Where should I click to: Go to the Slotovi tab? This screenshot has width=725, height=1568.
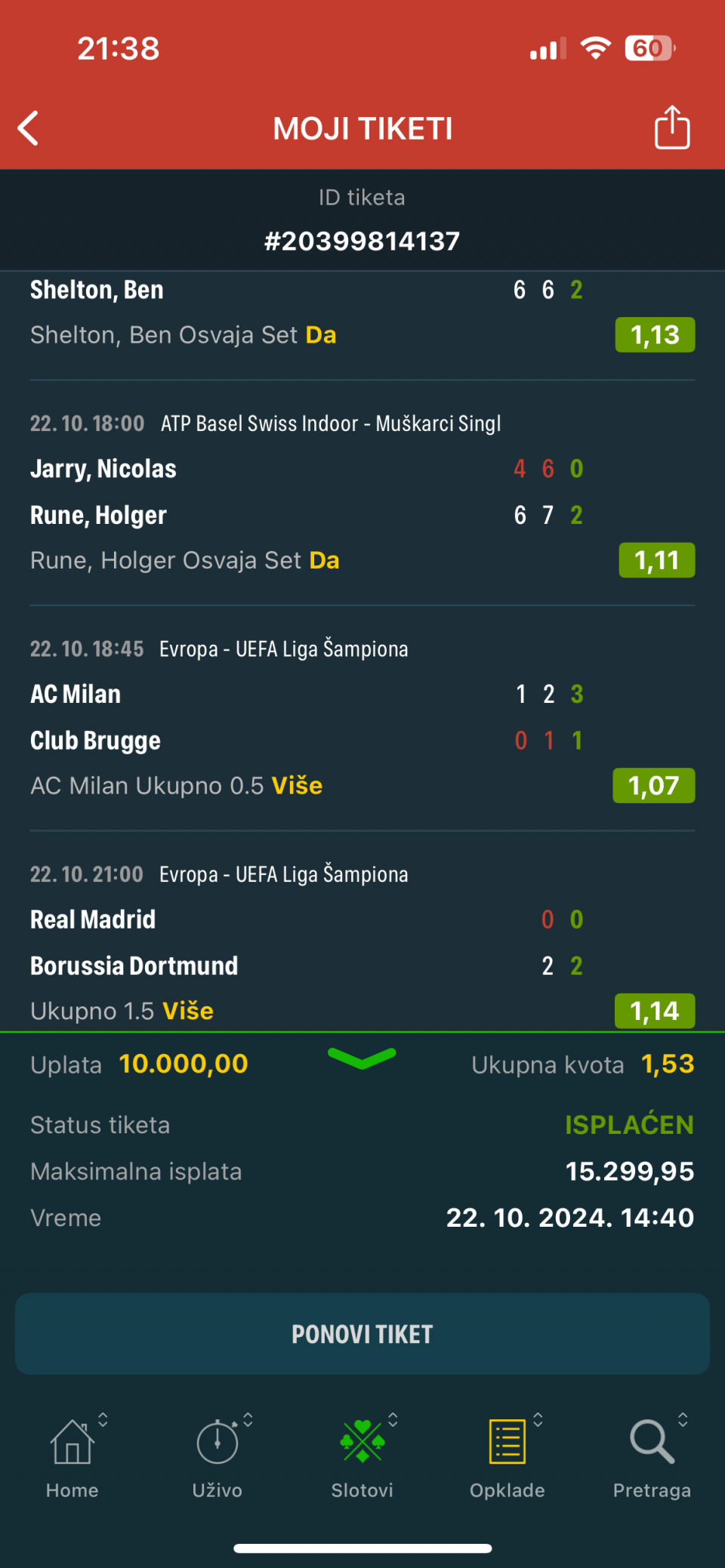click(x=362, y=1456)
